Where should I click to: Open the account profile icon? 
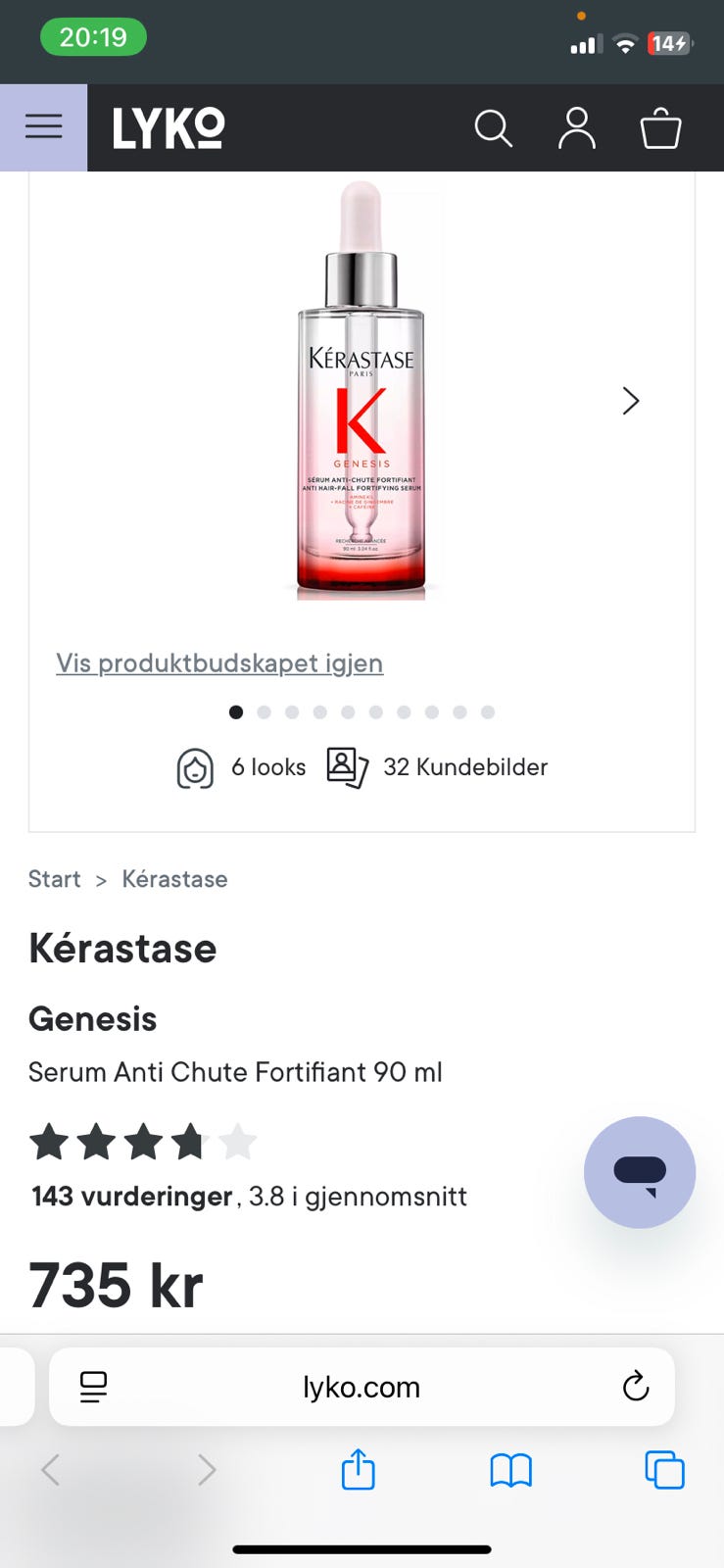(576, 127)
